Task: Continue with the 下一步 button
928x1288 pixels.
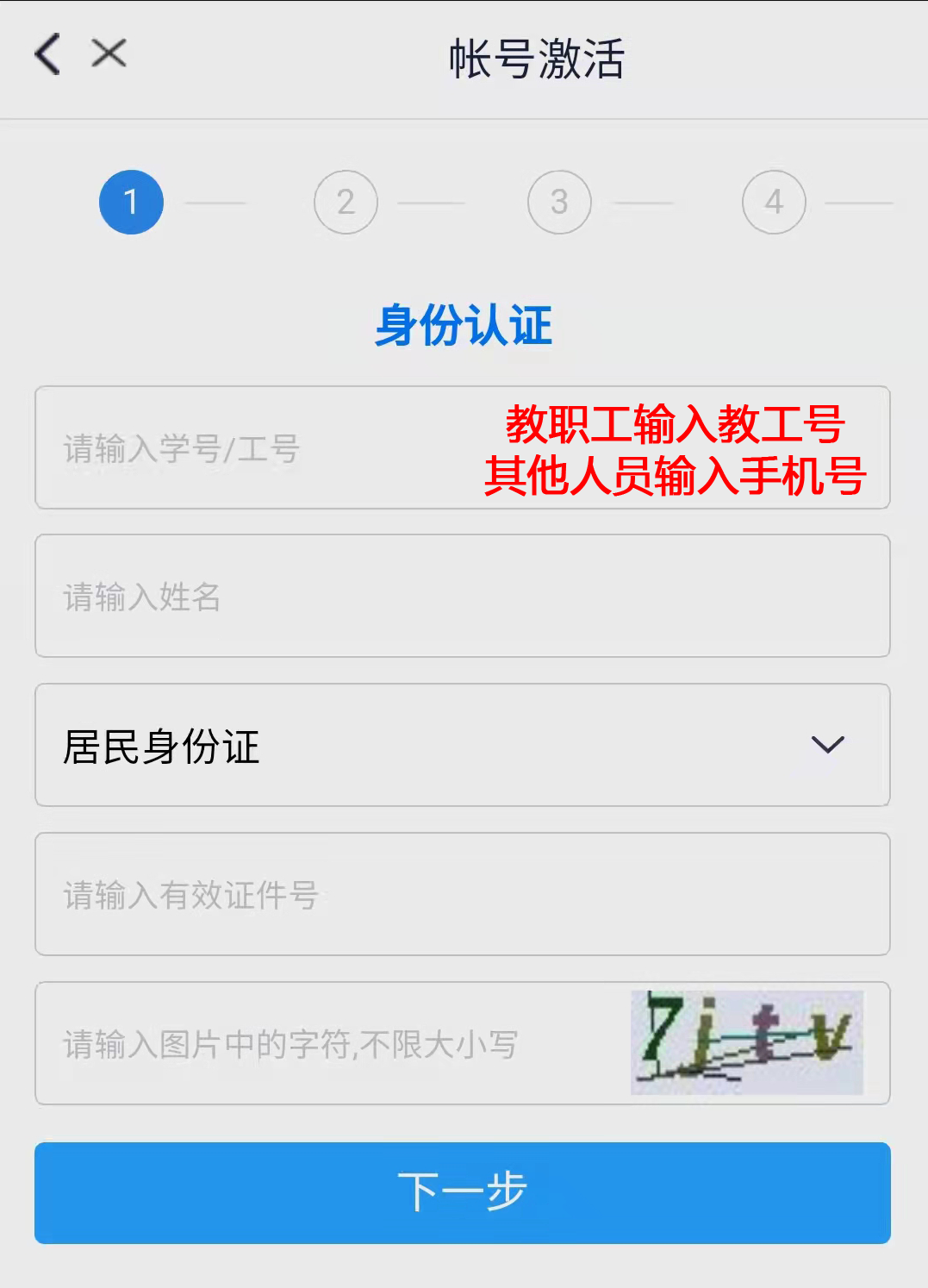Action: click(462, 1193)
